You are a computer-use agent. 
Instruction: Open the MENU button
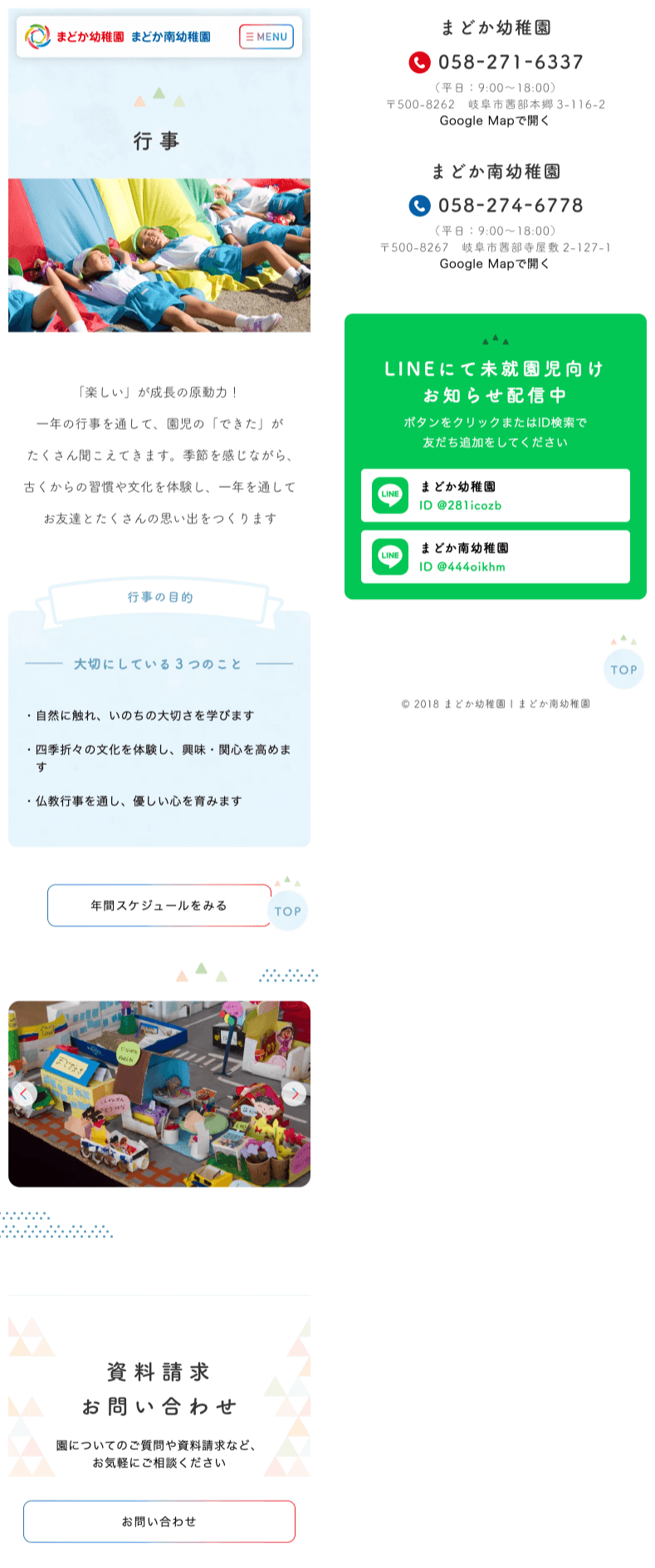coord(266,37)
